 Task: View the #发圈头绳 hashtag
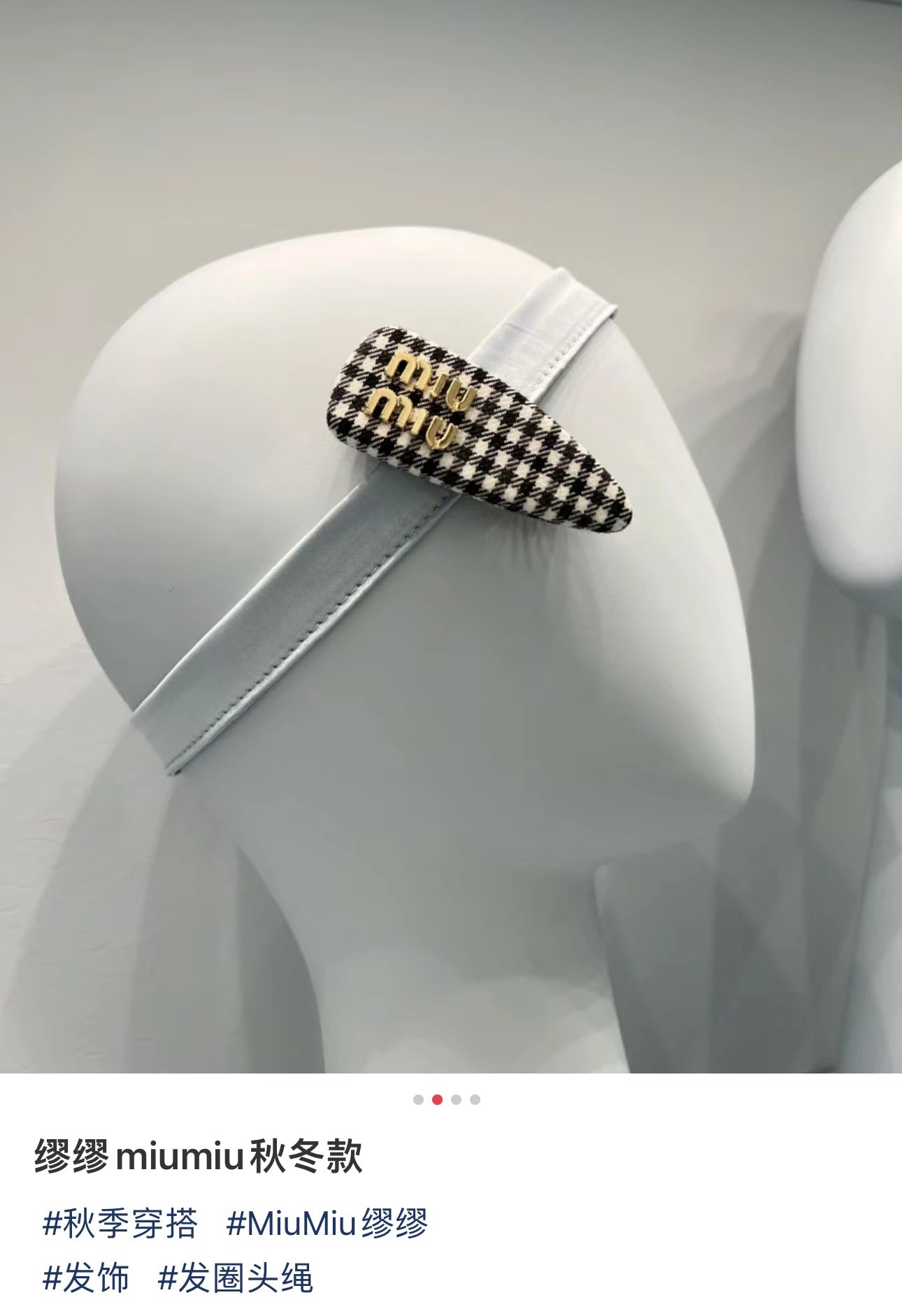click(x=236, y=1278)
